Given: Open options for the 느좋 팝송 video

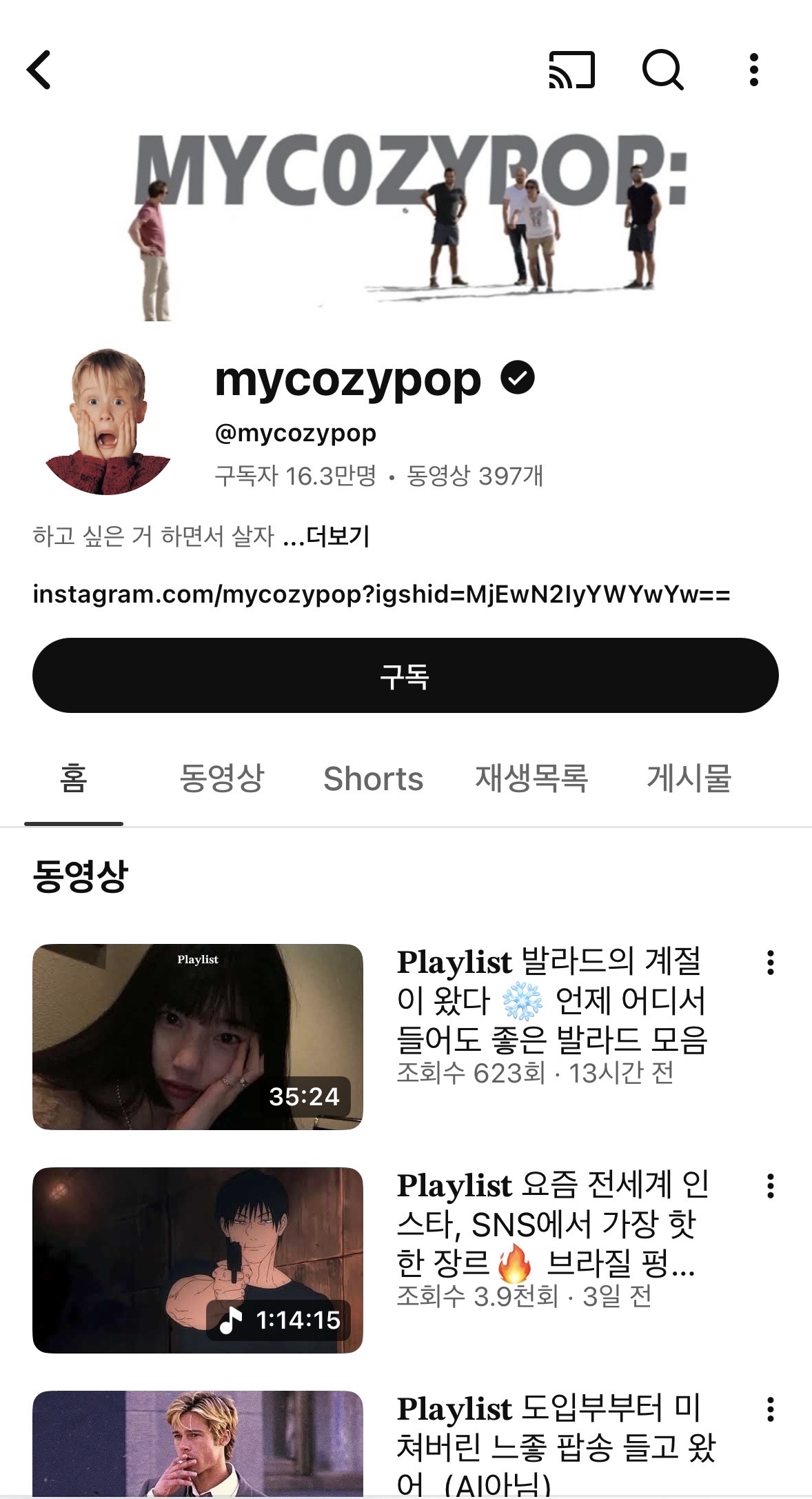Looking at the screenshot, I should click(771, 1409).
